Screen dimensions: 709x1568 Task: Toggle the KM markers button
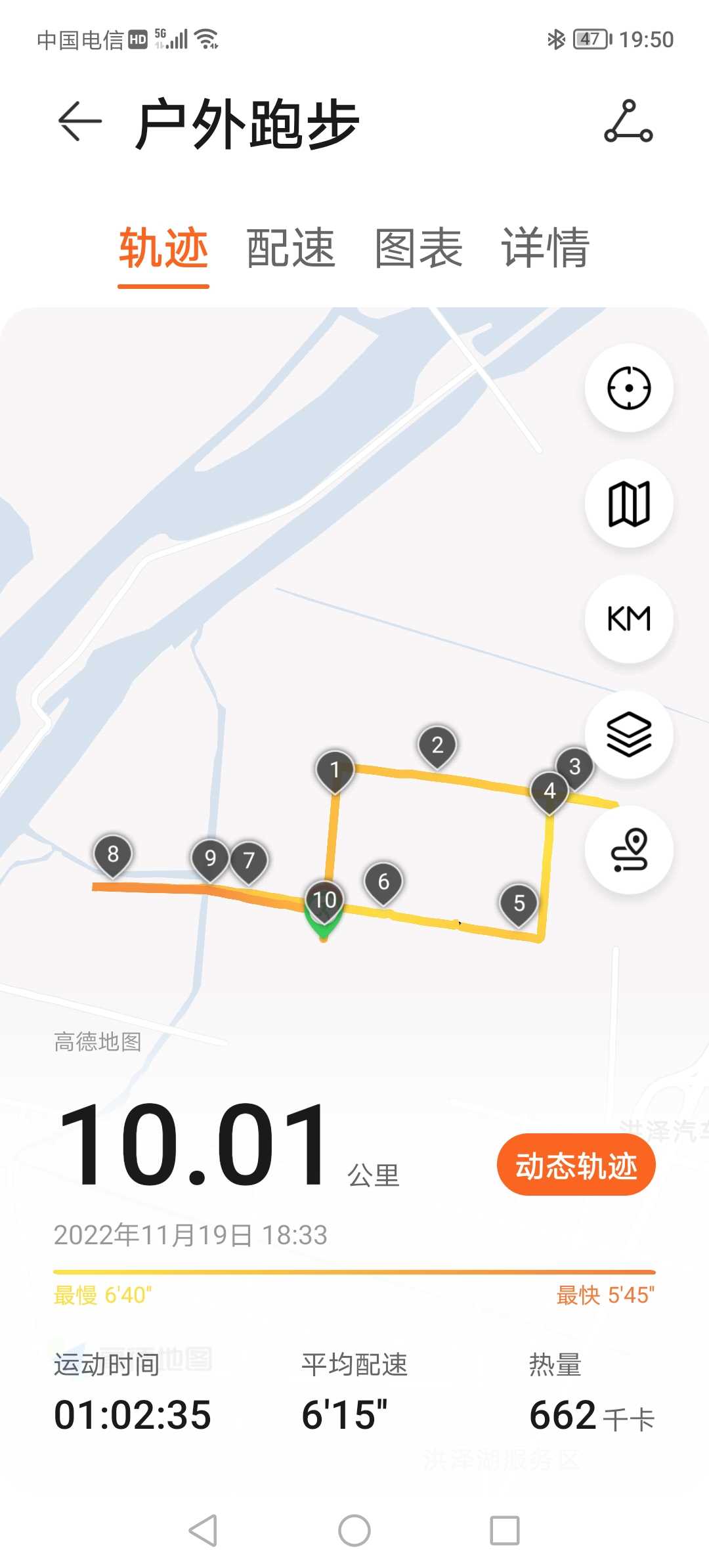click(629, 619)
